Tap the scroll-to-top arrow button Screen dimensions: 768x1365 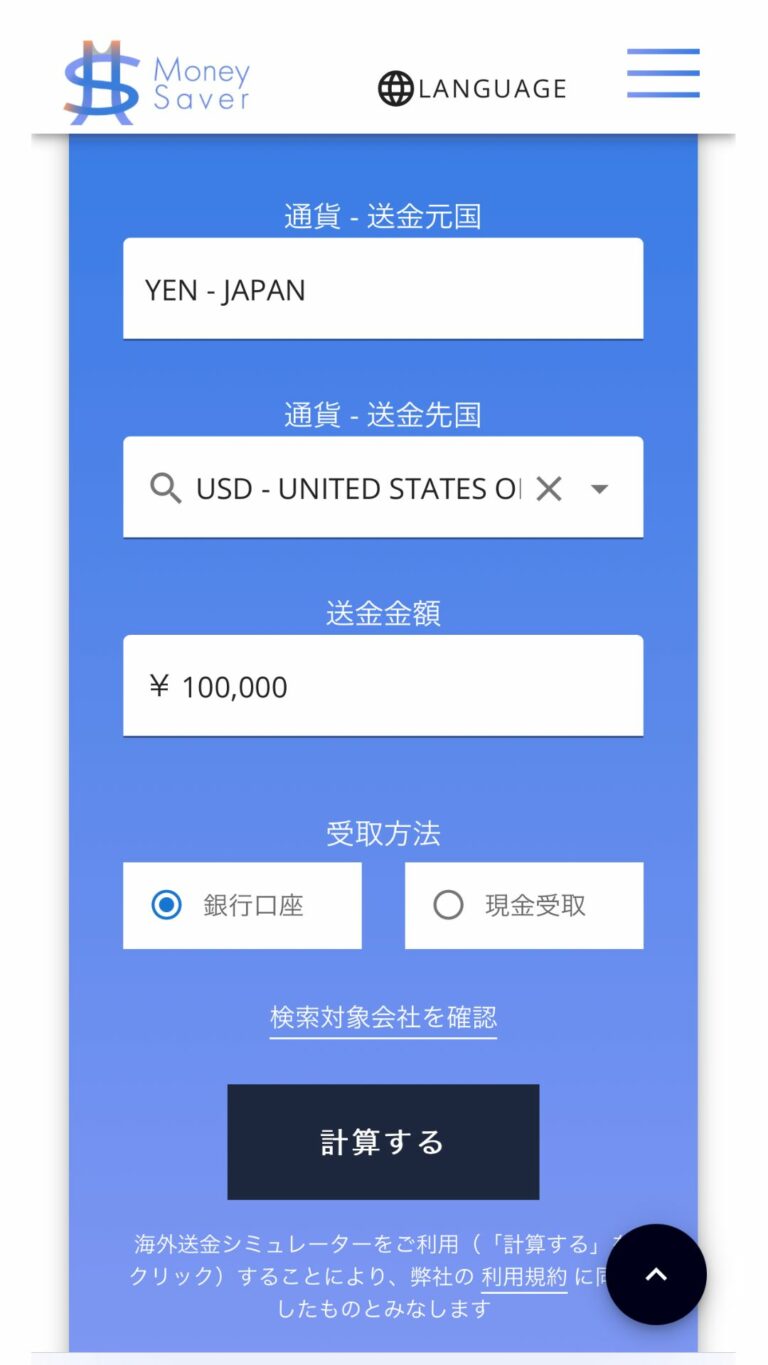657,1275
